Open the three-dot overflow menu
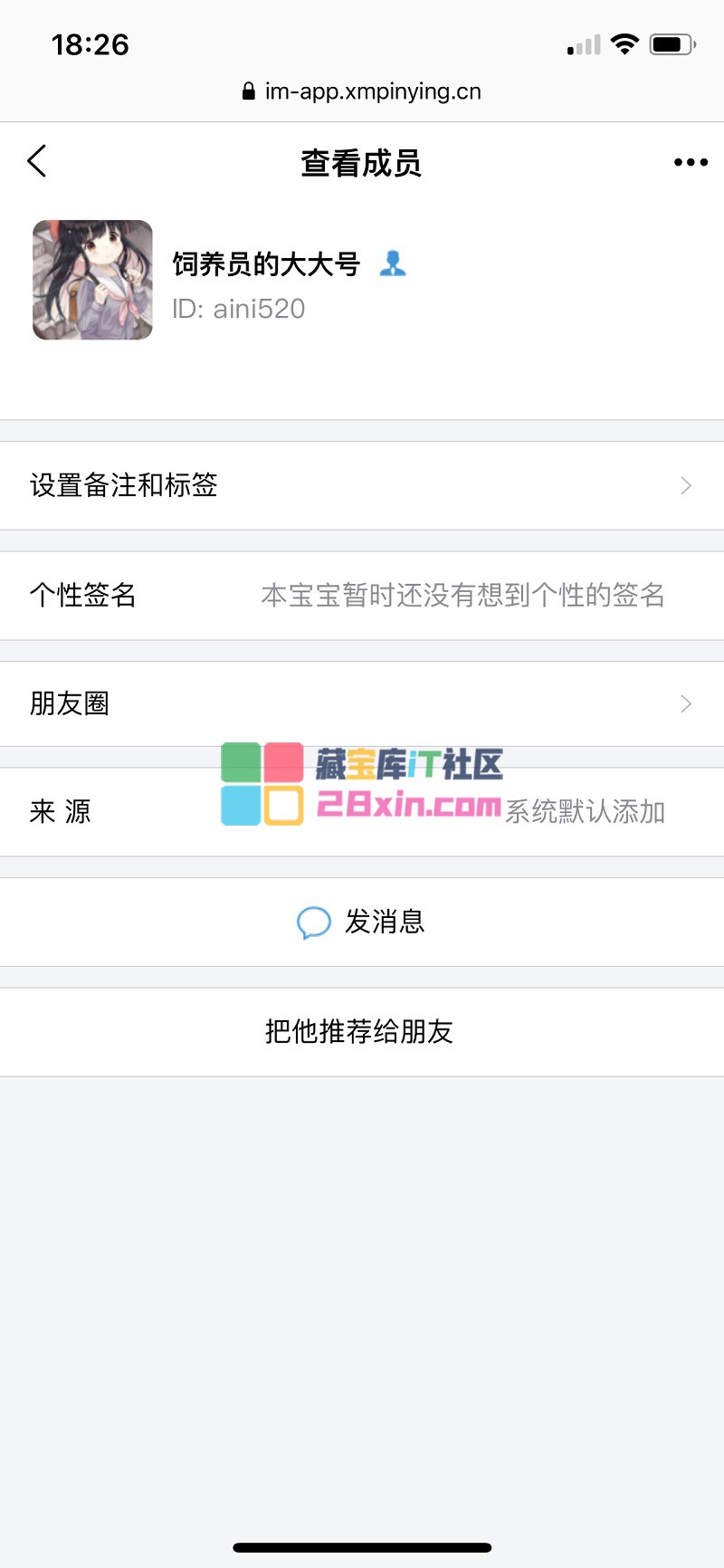 tap(691, 163)
